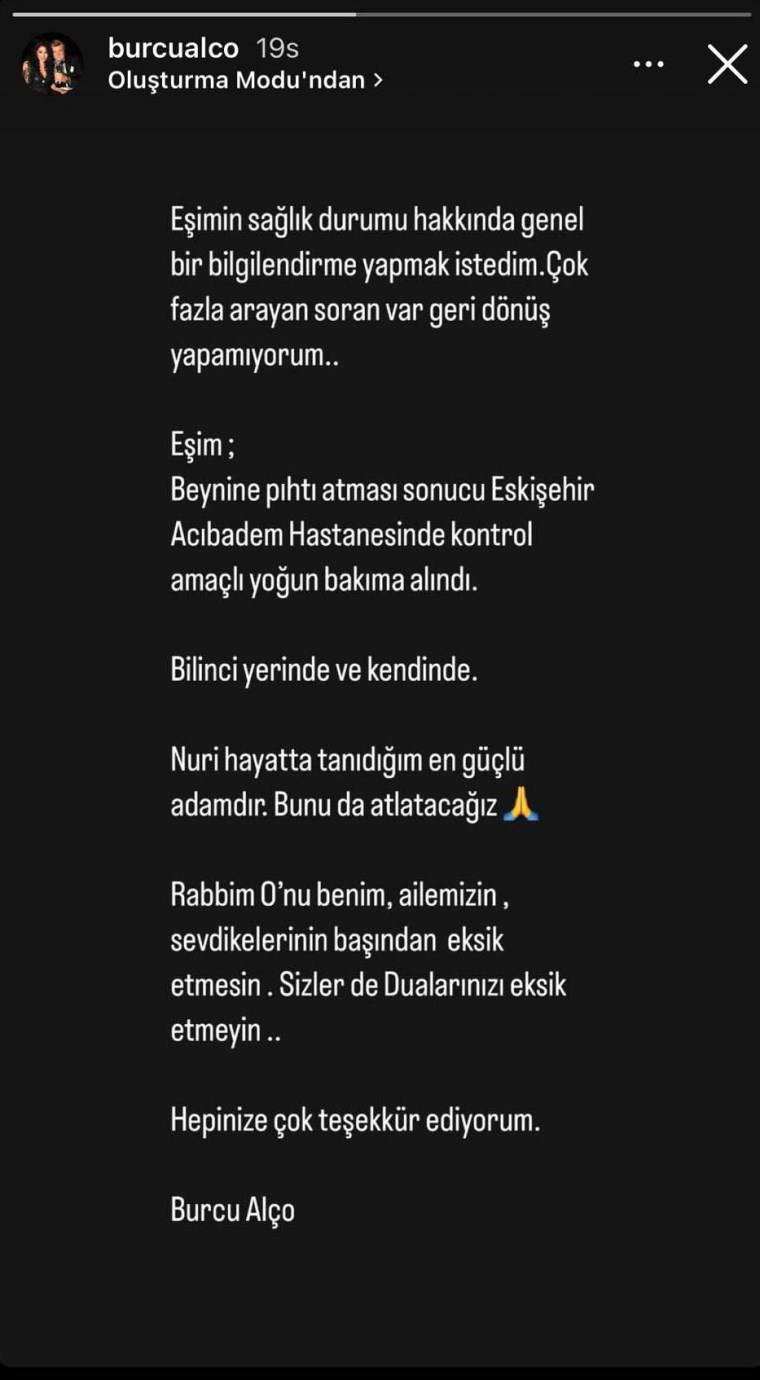
Task: Open burcualco's profile picture
Action: [x=52, y=64]
